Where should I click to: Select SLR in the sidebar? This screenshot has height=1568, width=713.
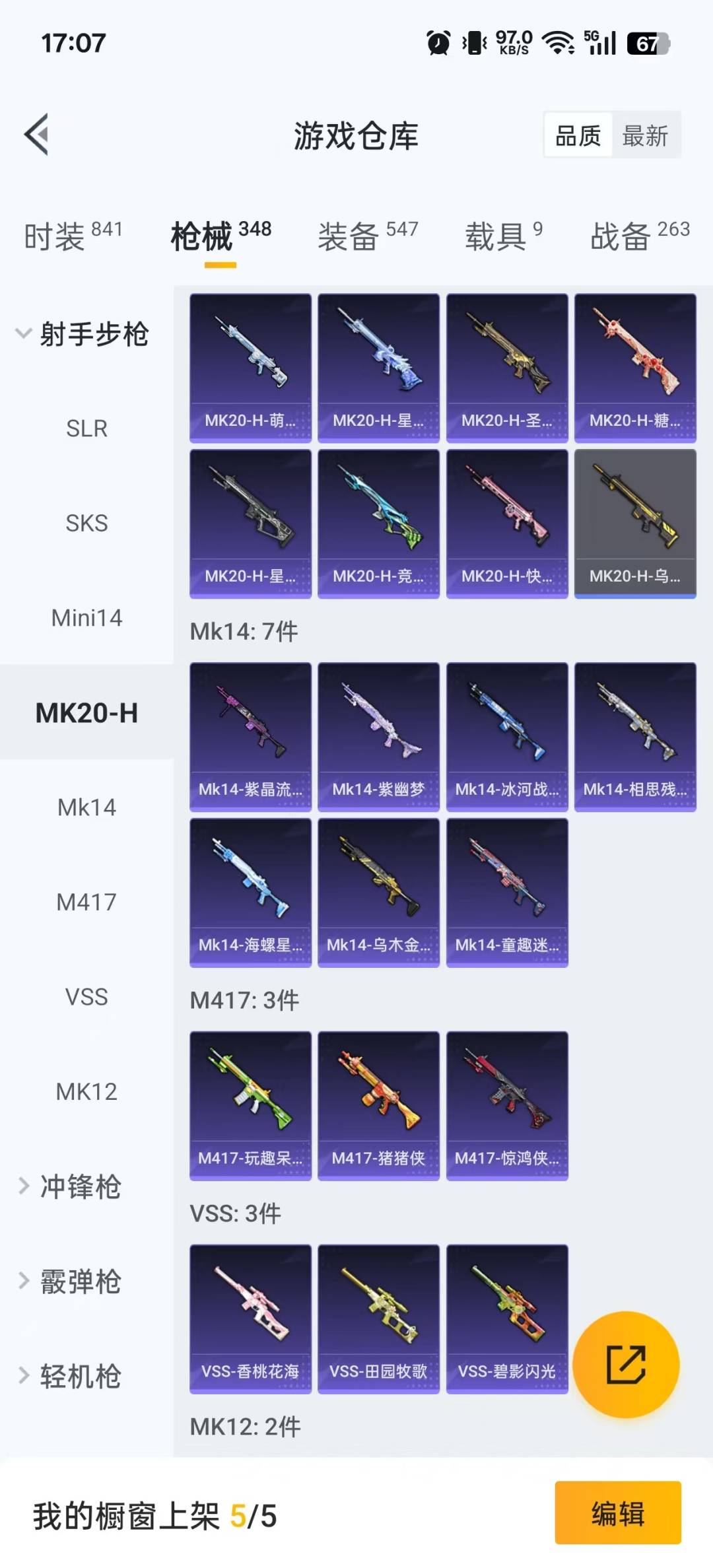(x=86, y=428)
